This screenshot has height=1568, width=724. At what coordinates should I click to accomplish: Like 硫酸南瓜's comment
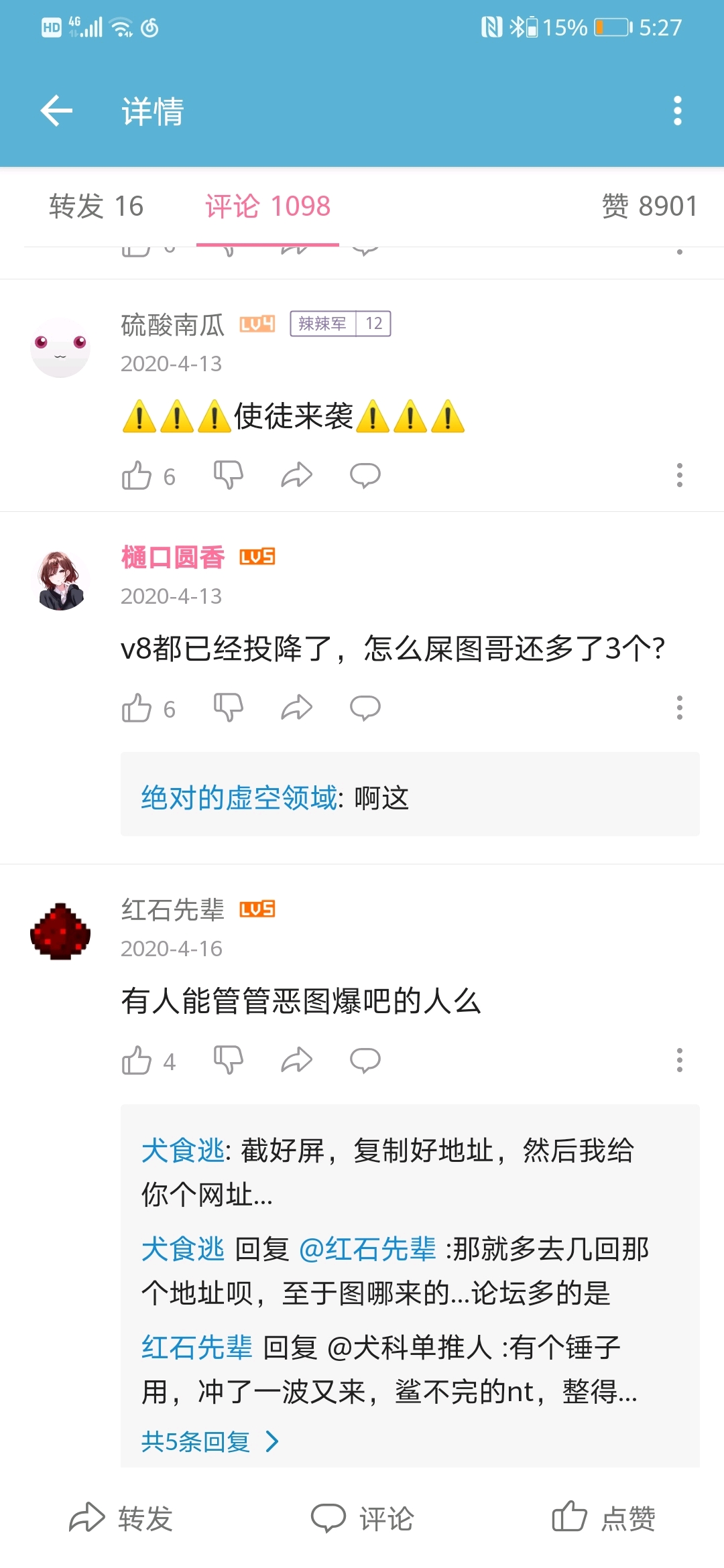click(137, 476)
